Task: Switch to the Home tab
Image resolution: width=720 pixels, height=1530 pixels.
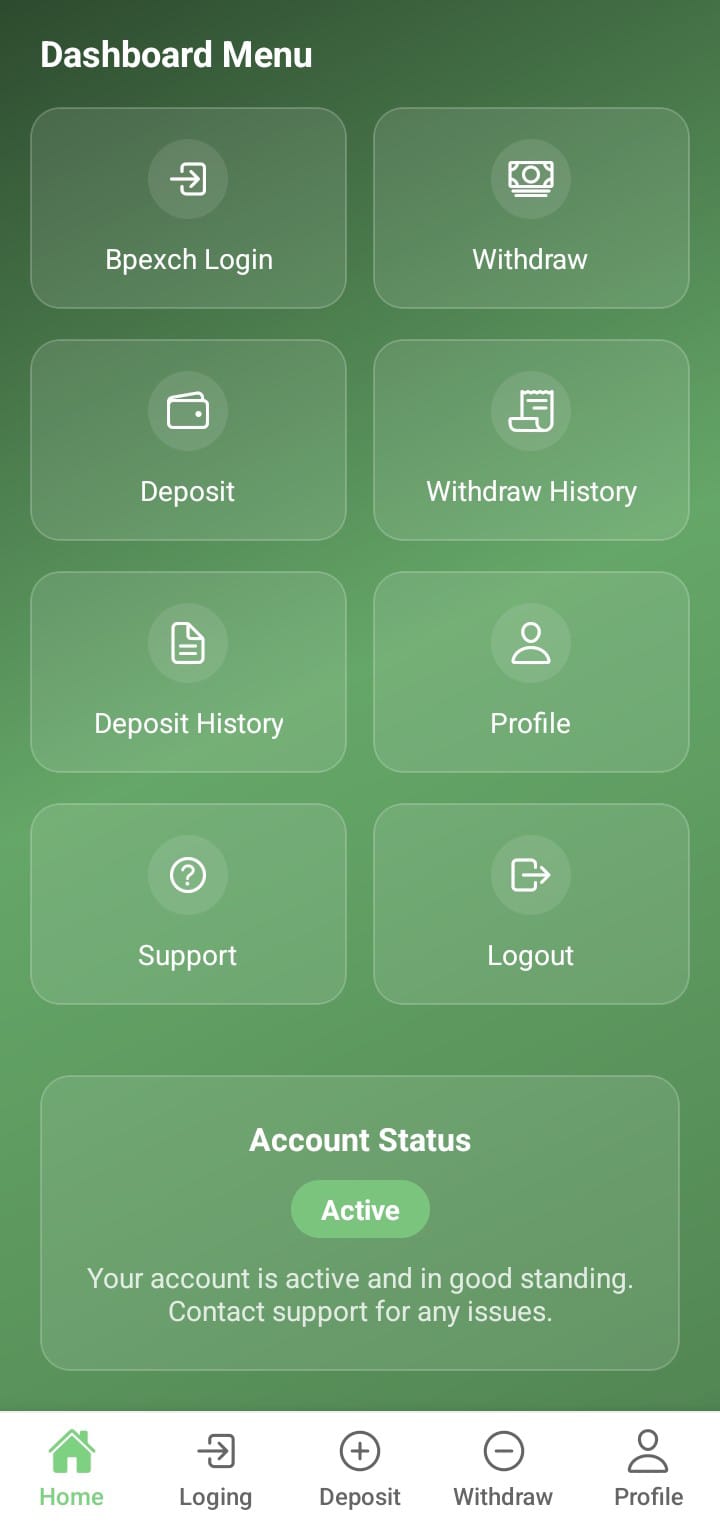Action: [x=71, y=1466]
